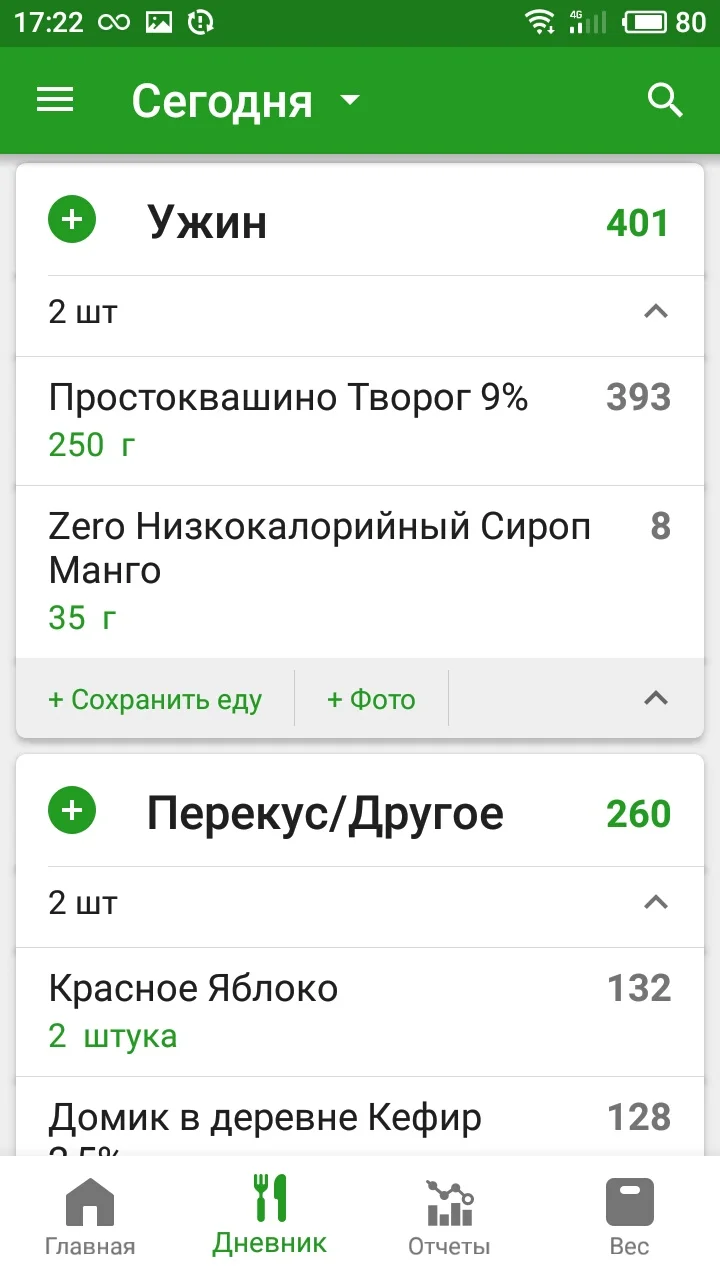Add a photo using the Фото option
720x1280 pixels.
[372, 699]
